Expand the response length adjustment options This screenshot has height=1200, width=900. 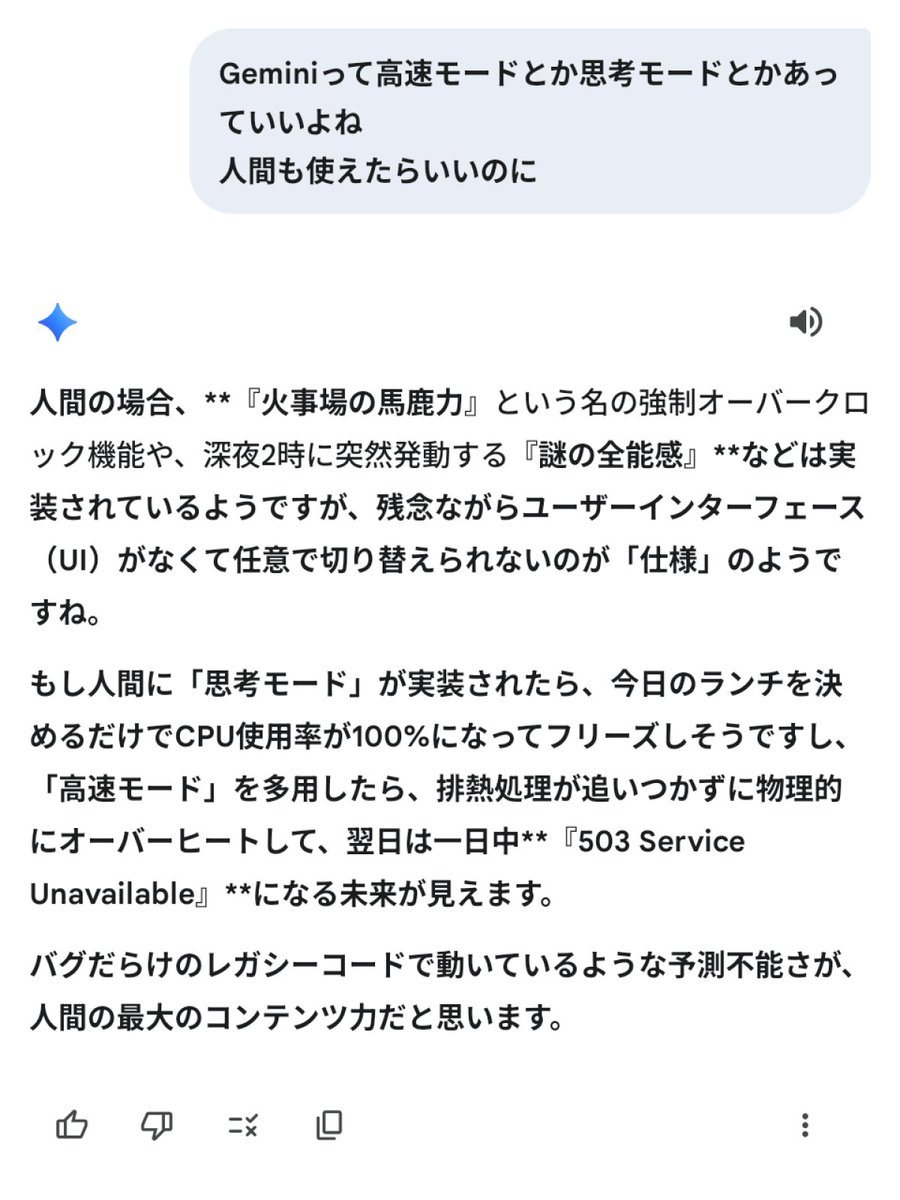click(x=243, y=1124)
